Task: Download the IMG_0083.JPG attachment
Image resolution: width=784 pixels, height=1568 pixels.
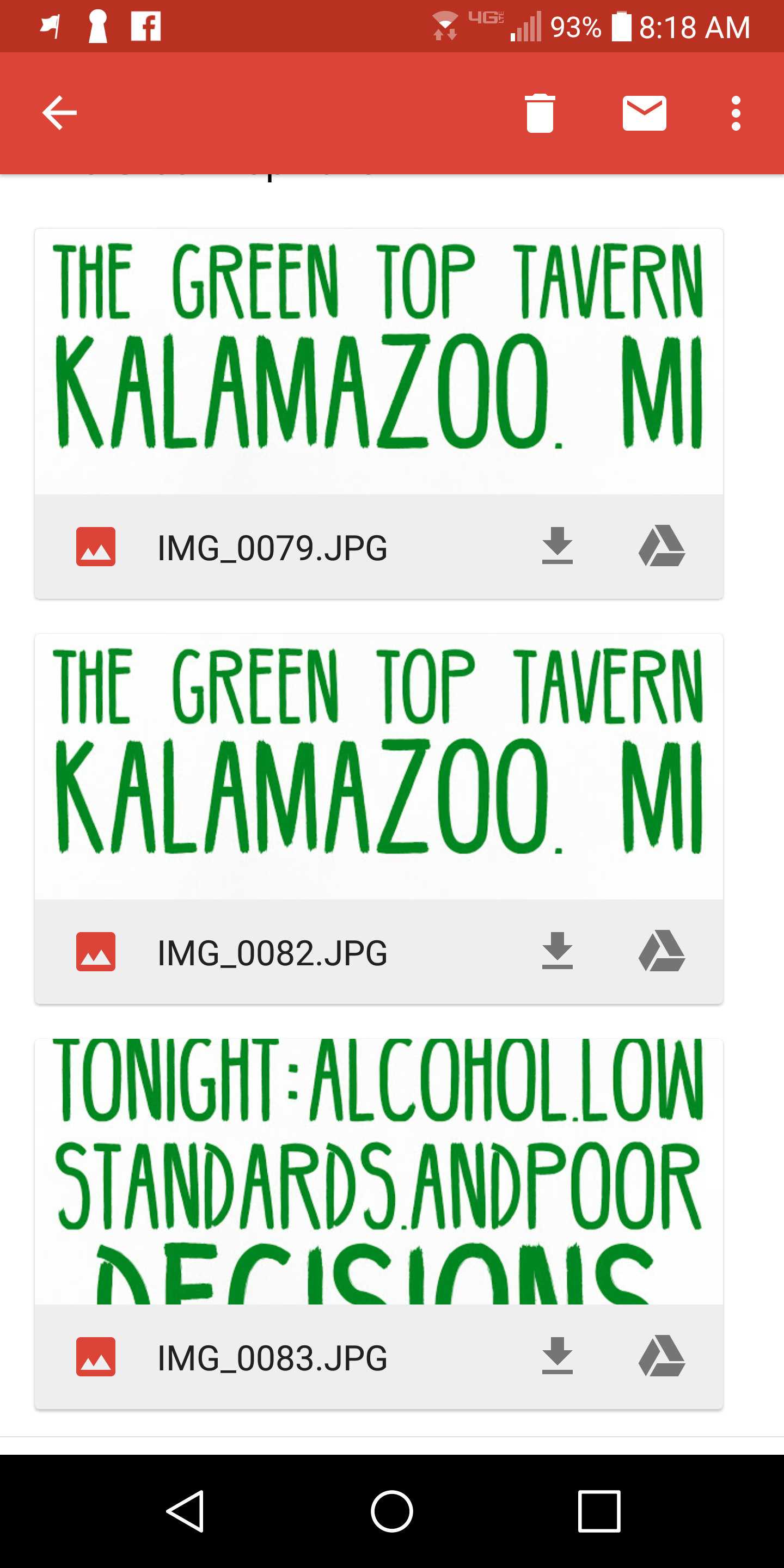Action: pos(557,1356)
